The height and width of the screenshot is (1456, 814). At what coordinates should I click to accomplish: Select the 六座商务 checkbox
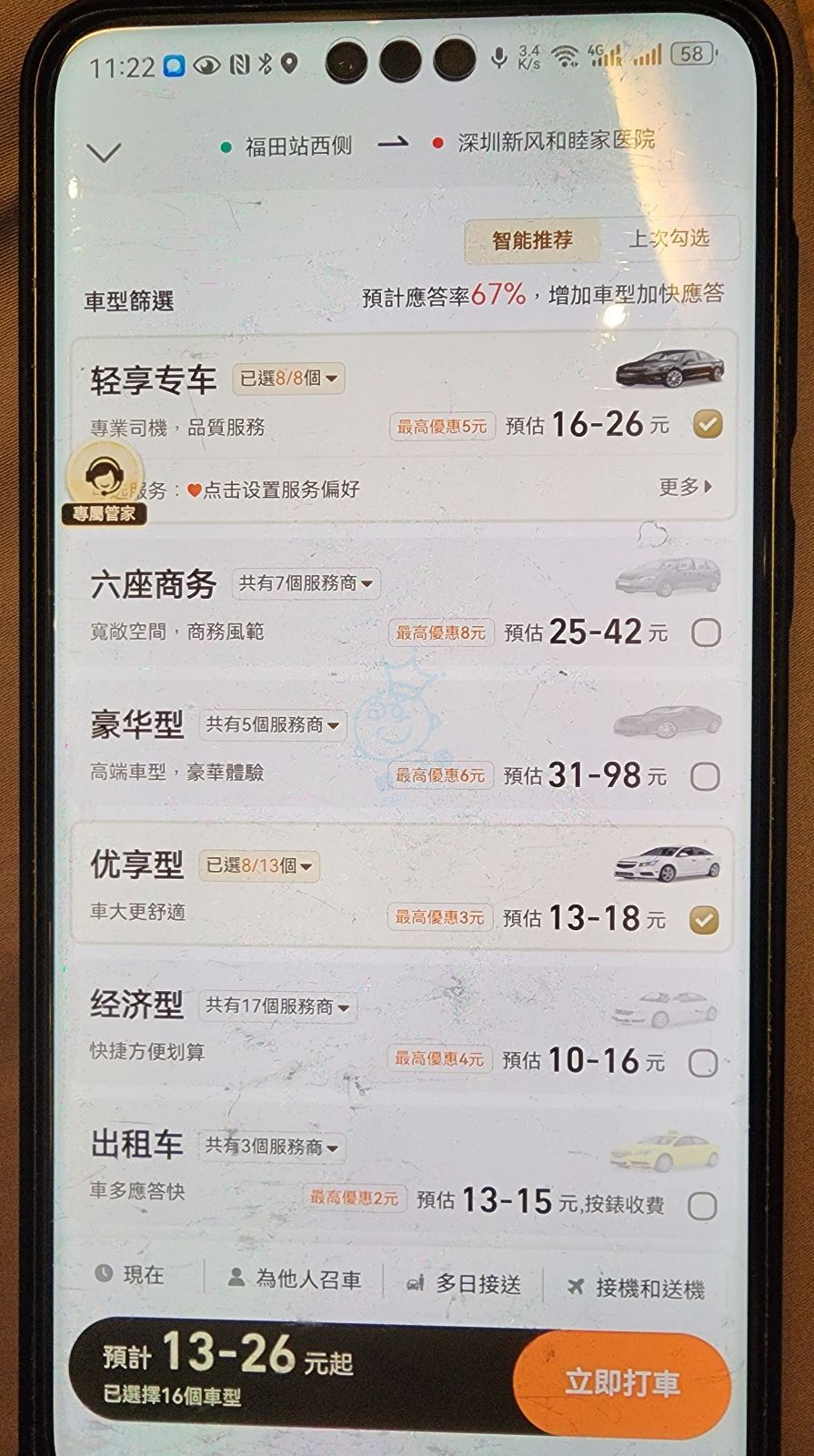[706, 632]
